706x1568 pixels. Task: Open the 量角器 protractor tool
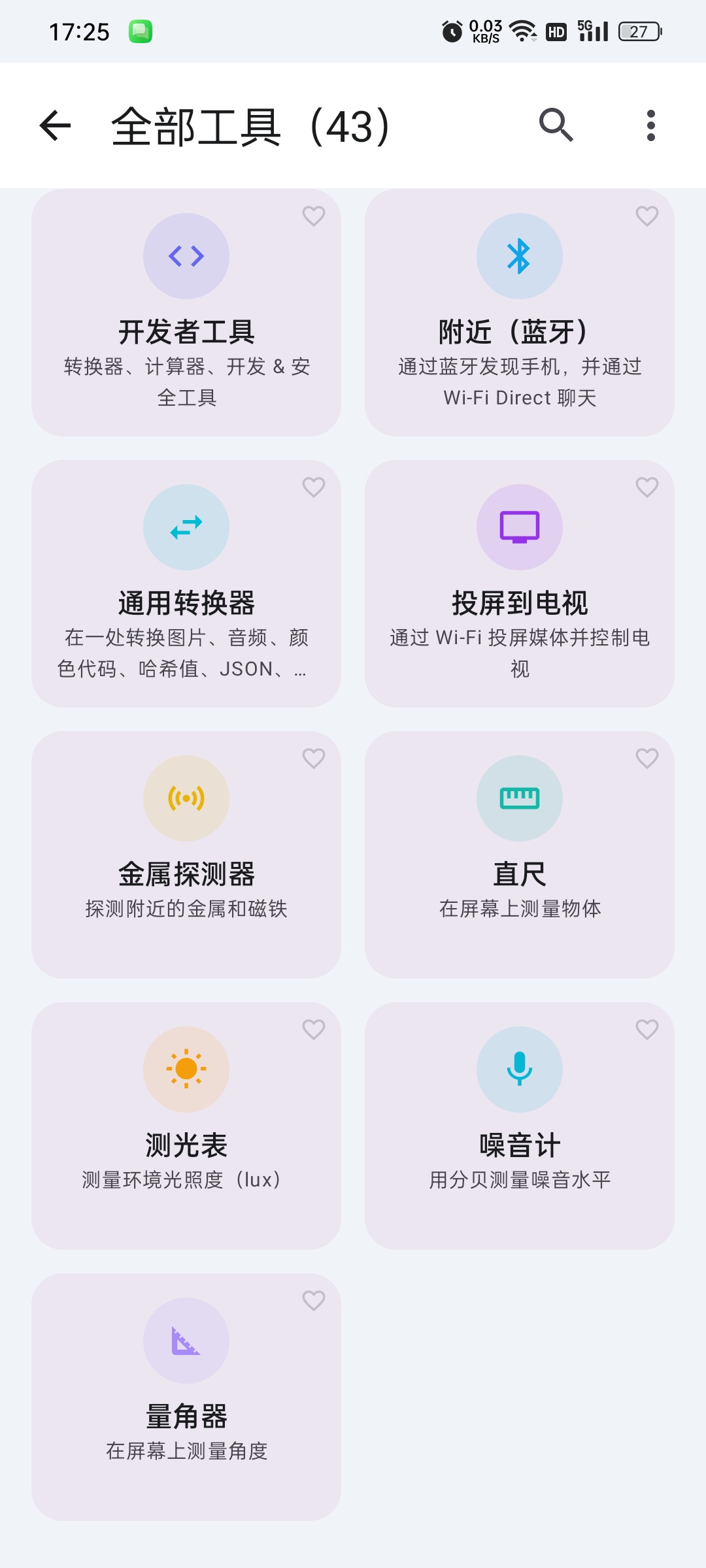coord(186,1397)
